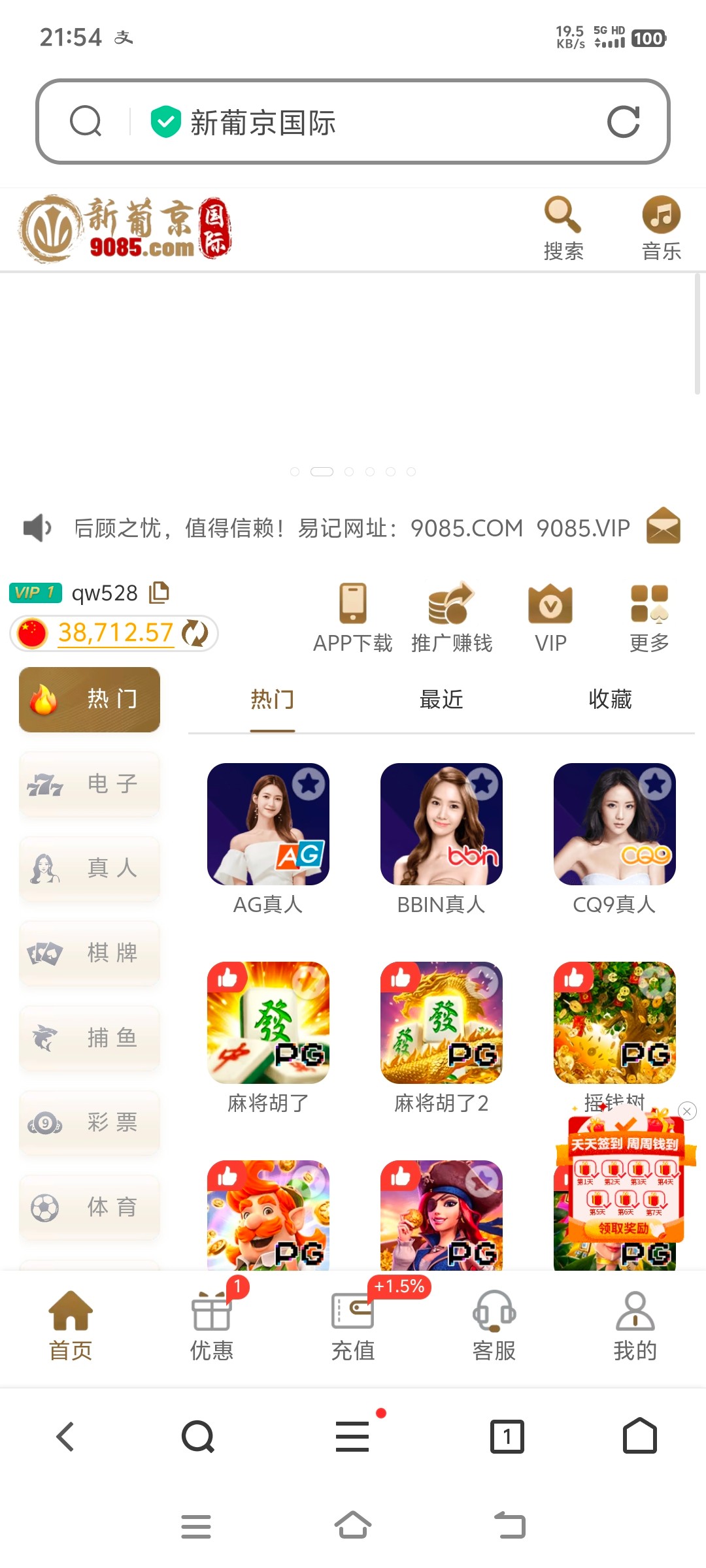
Task: Open the 搜索 search icon
Action: click(x=563, y=227)
